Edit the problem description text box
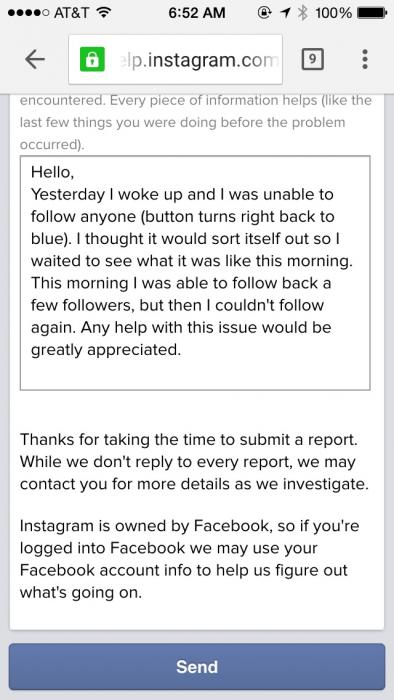 195,273
